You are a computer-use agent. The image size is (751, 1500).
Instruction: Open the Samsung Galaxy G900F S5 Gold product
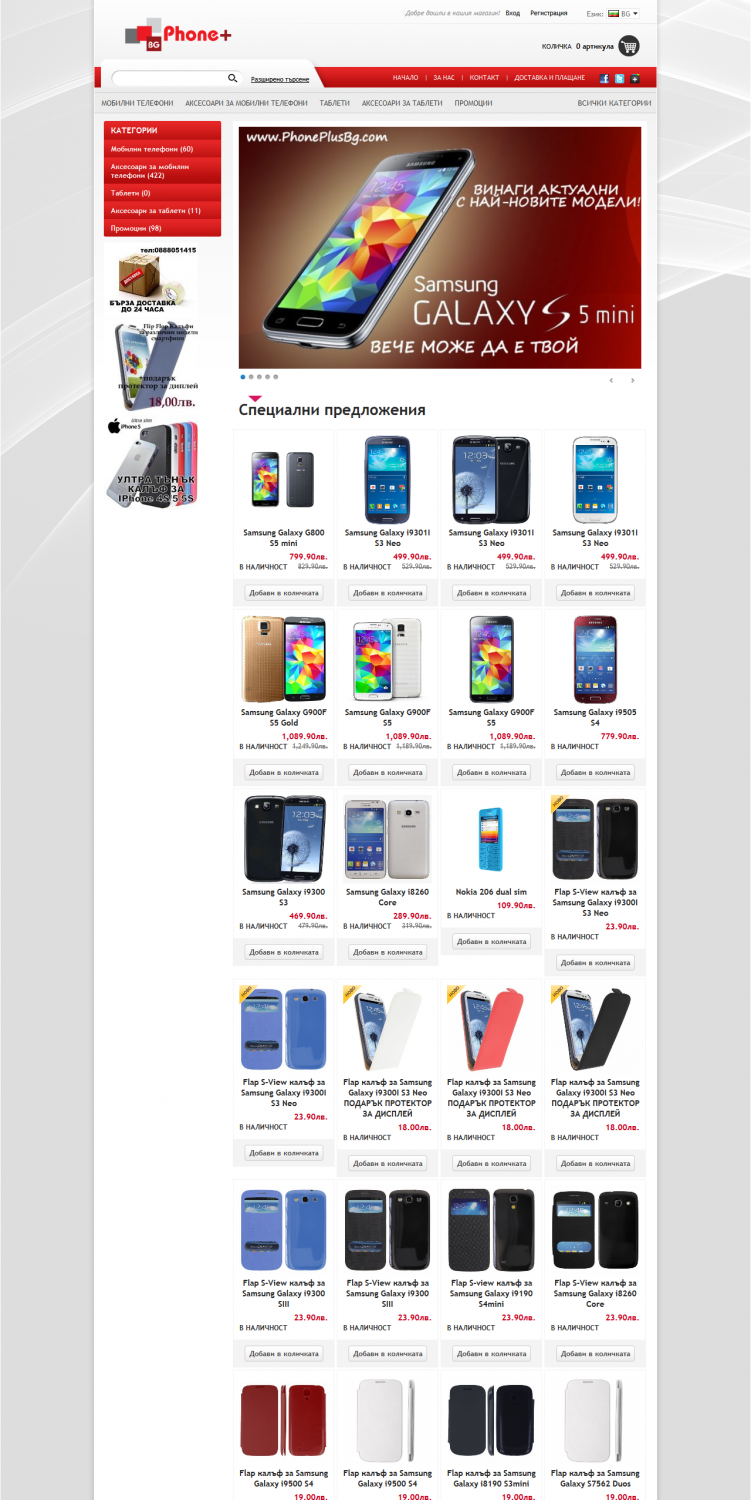click(284, 718)
